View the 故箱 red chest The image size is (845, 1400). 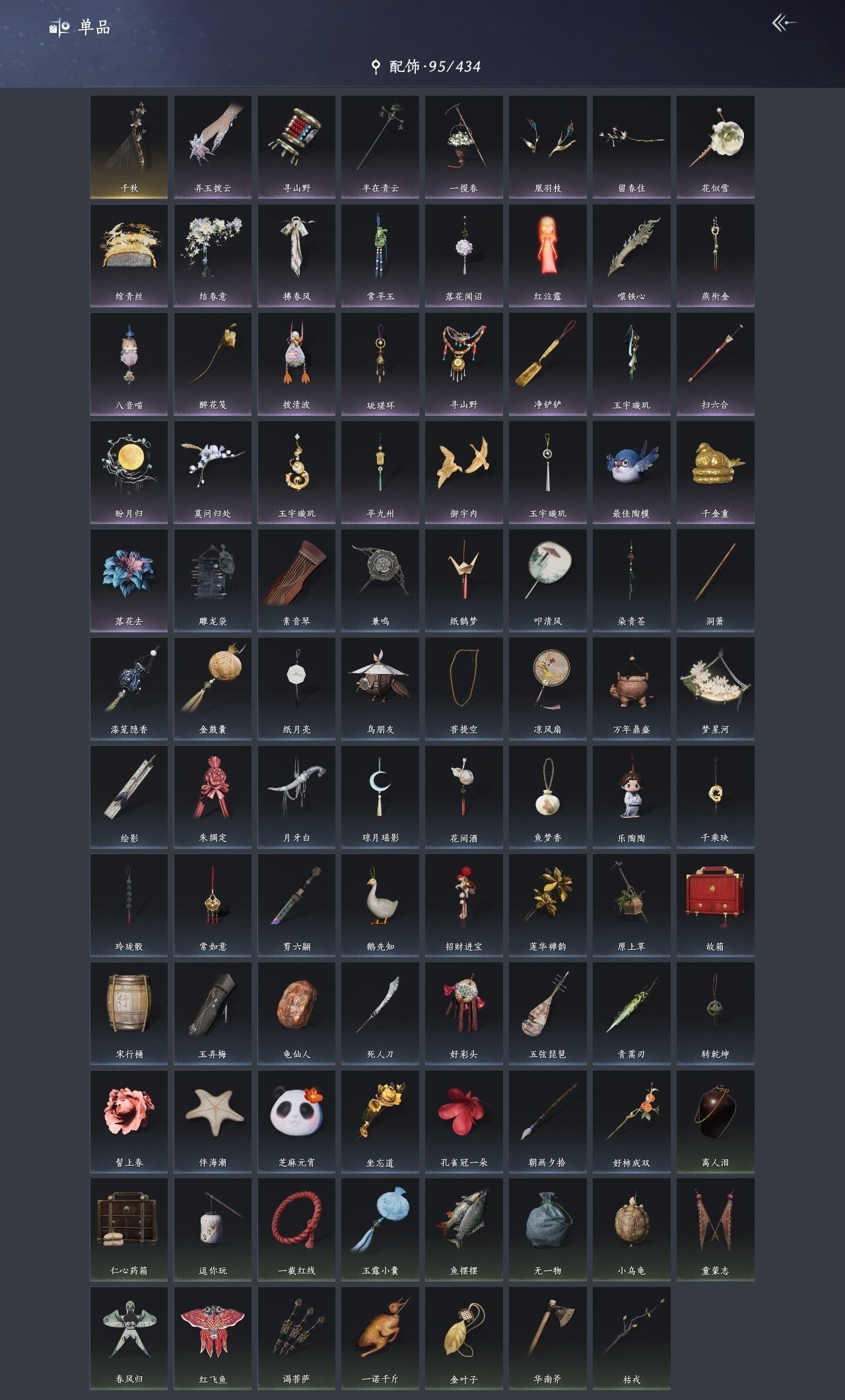[715, 904]
